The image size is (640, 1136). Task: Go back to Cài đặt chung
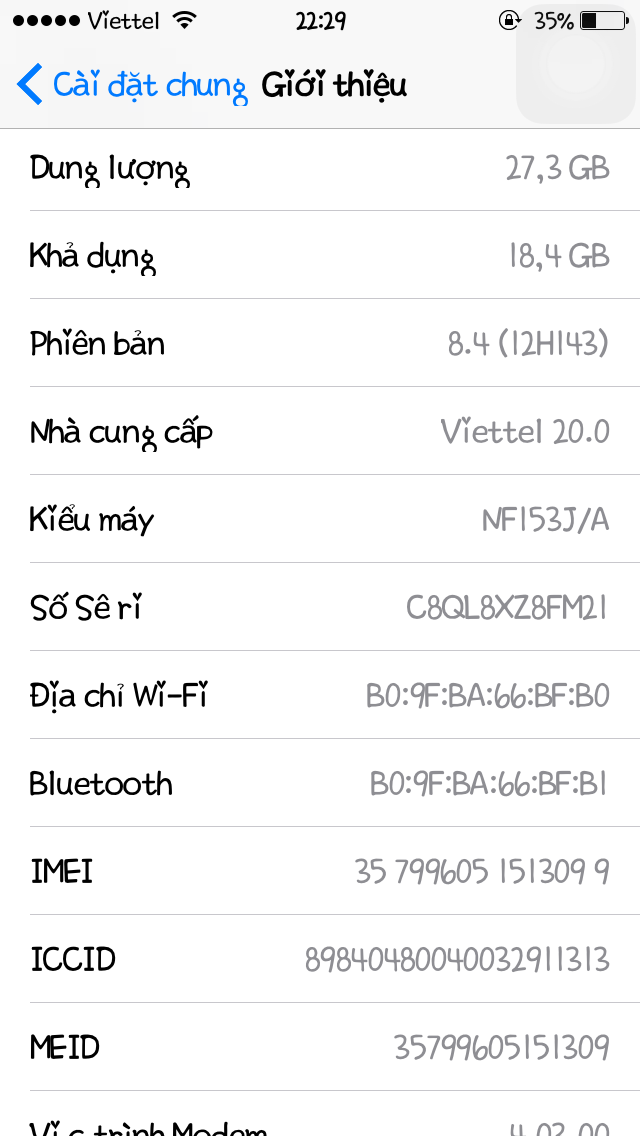click(132, 85)
